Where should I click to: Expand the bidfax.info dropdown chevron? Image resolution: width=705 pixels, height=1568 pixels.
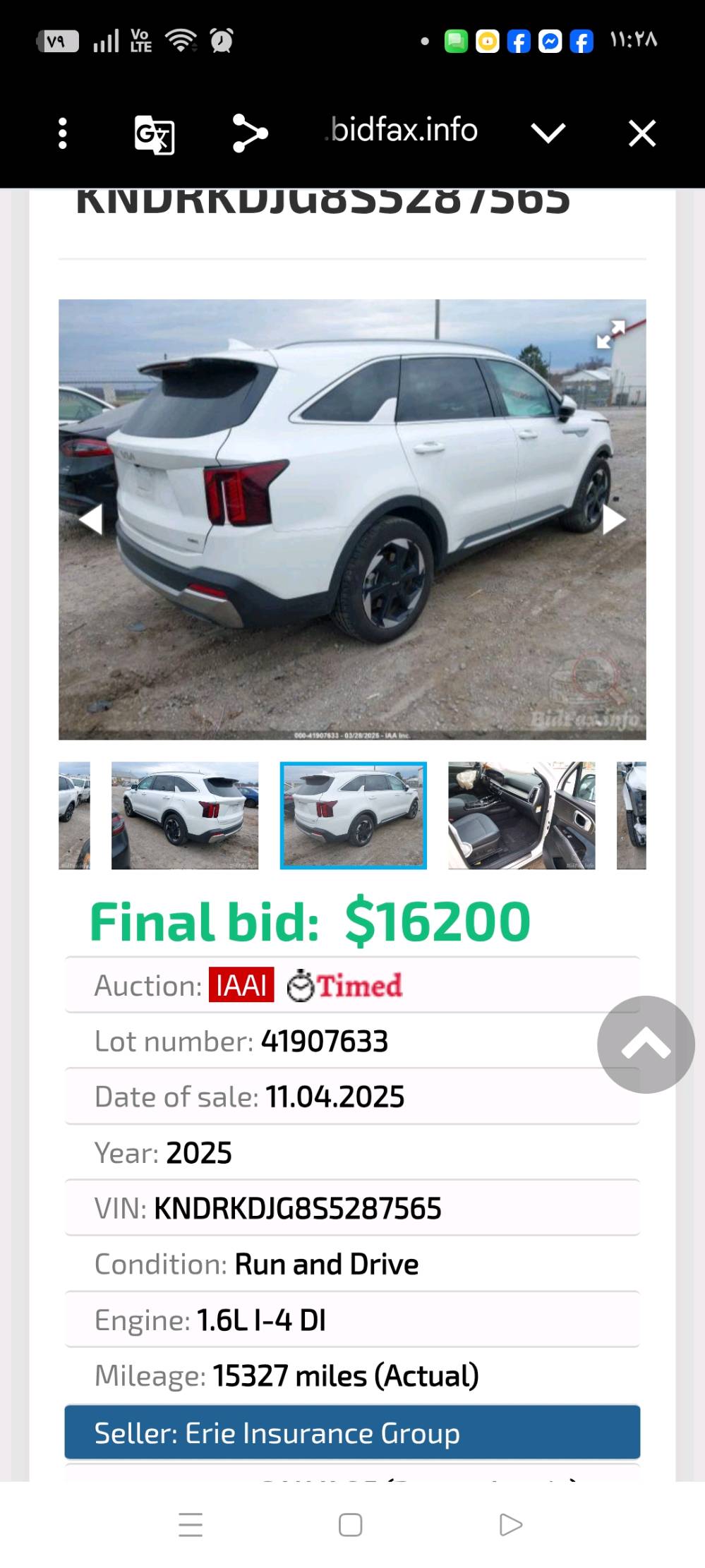[548, 133]
